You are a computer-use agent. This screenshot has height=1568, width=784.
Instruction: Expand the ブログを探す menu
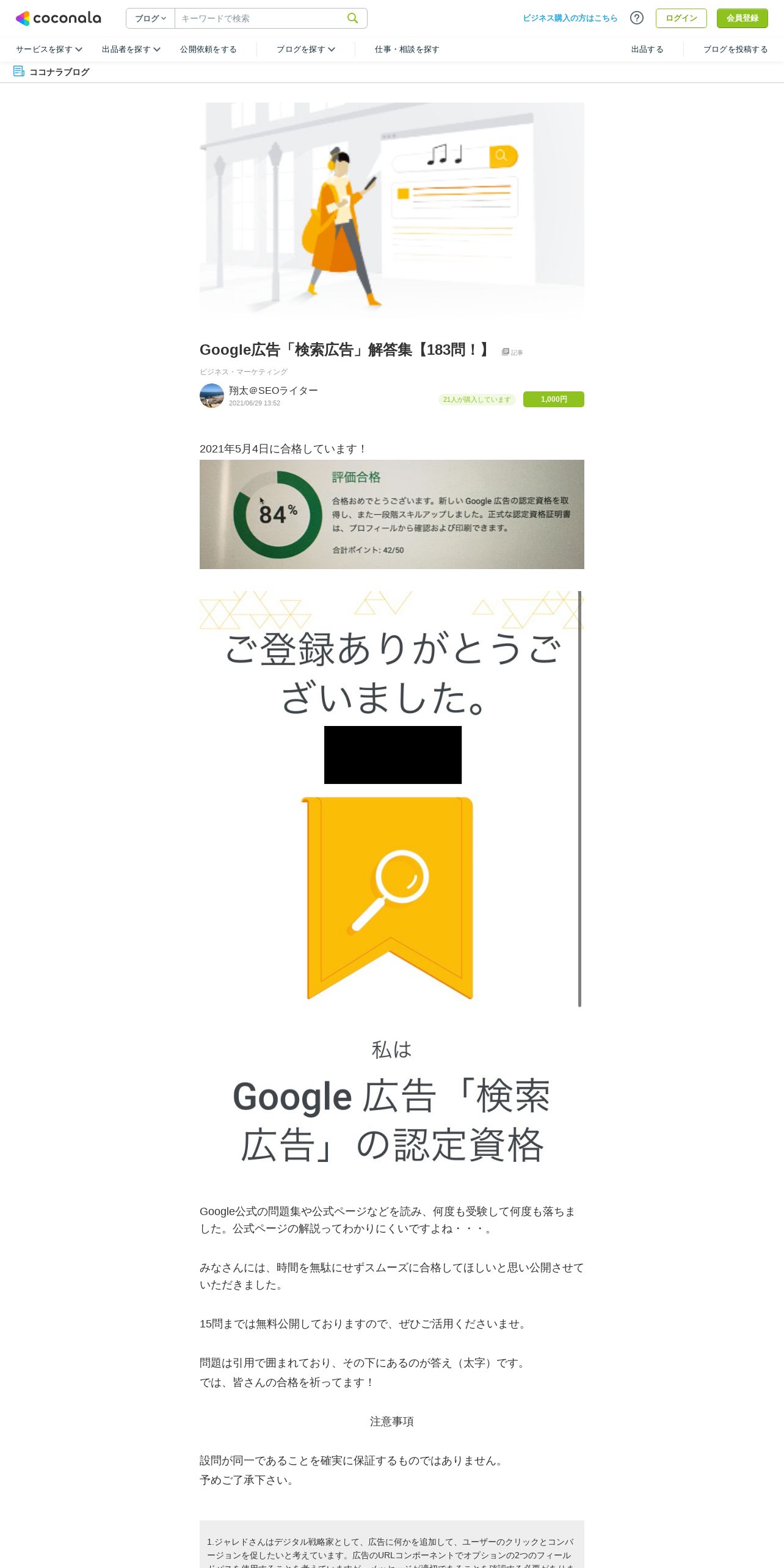click(x=306, y=49)
